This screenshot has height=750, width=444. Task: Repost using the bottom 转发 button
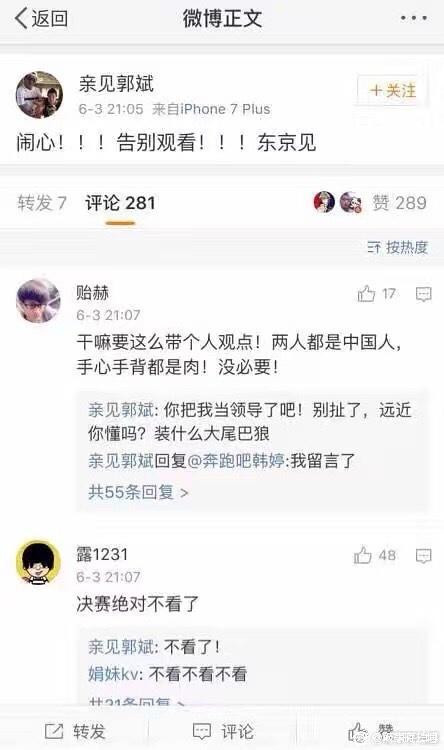[75, 731]
